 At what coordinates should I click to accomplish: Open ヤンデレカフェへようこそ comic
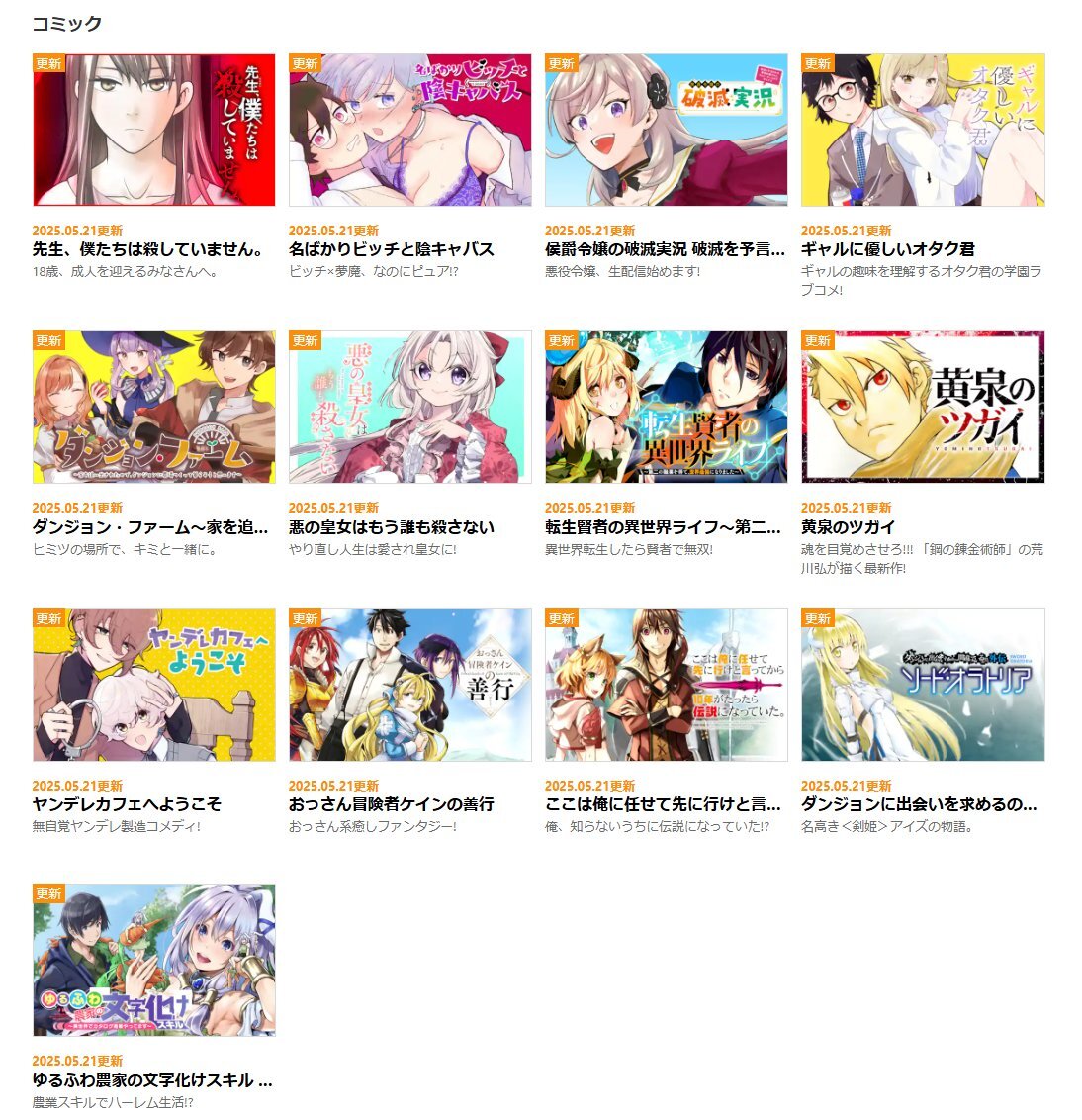coord(153,685)
